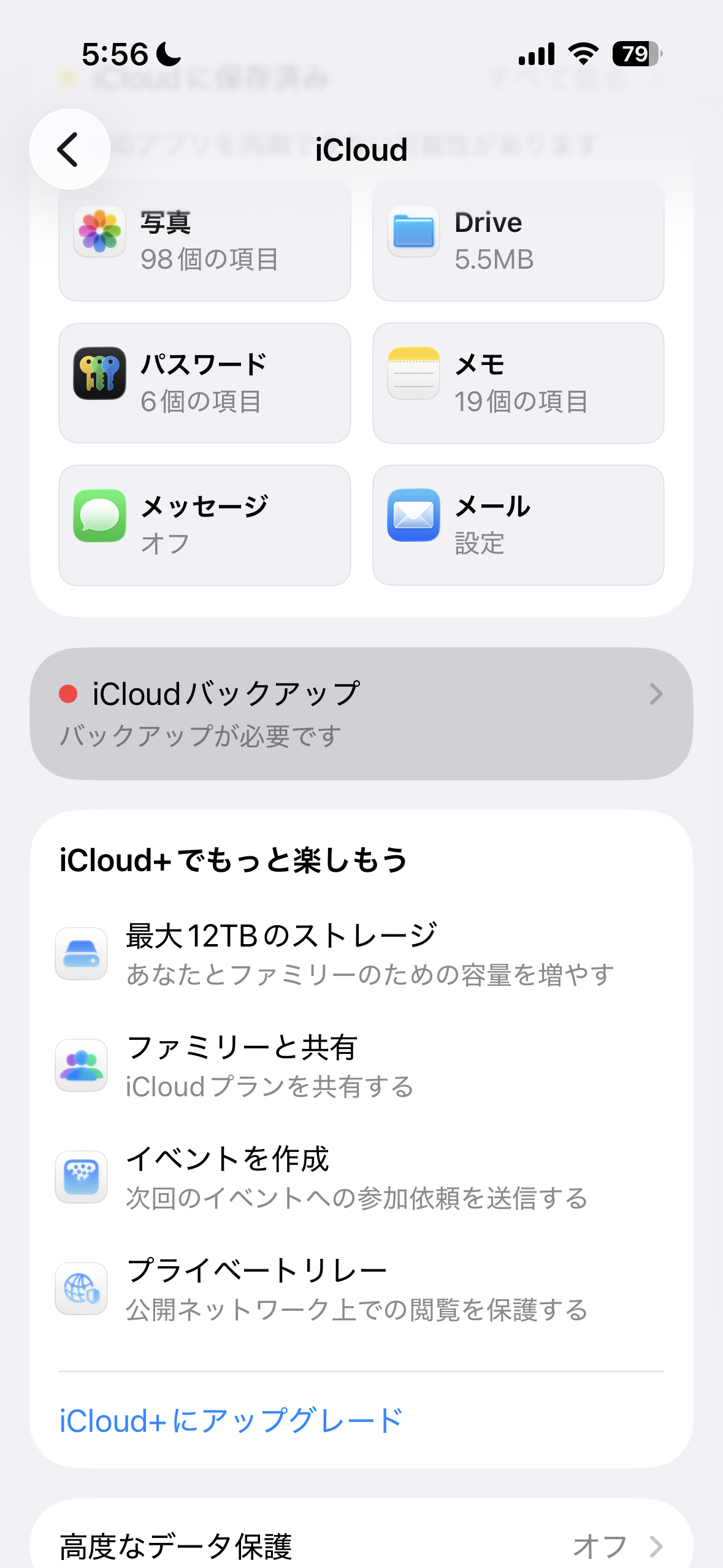Image resolution: width=723 pixels, height=1568 pixels.
Task: Tap the ファミリーと共有 people icon
Action: [x=82, y=1066]
